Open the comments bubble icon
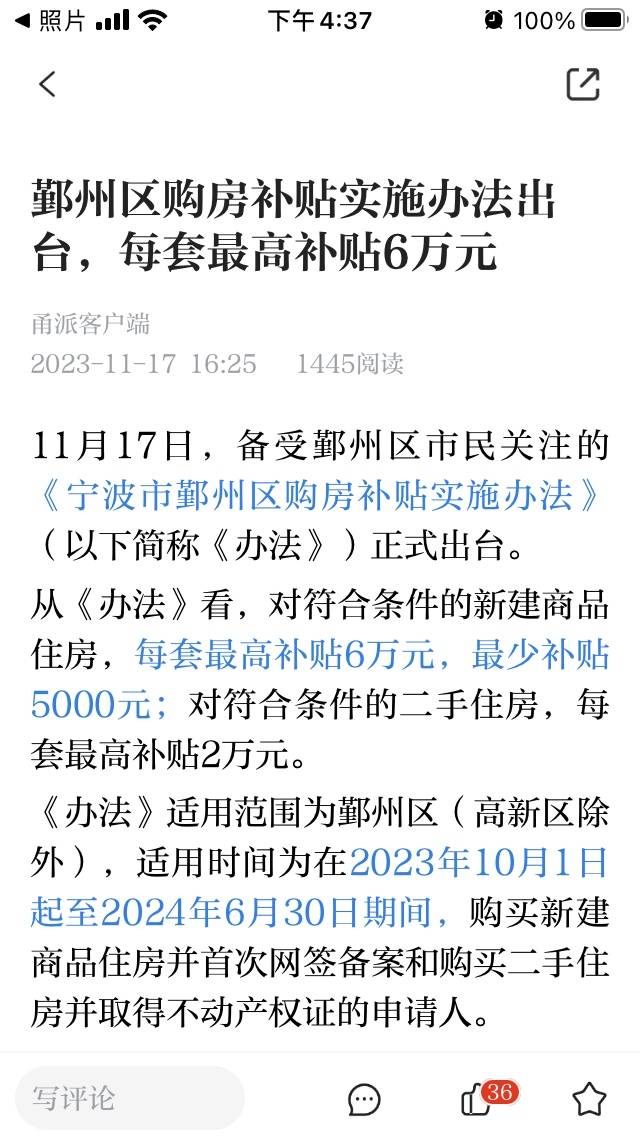Image resolution: width=640 pixels, height=1136 pixels. coord(364,1100)
